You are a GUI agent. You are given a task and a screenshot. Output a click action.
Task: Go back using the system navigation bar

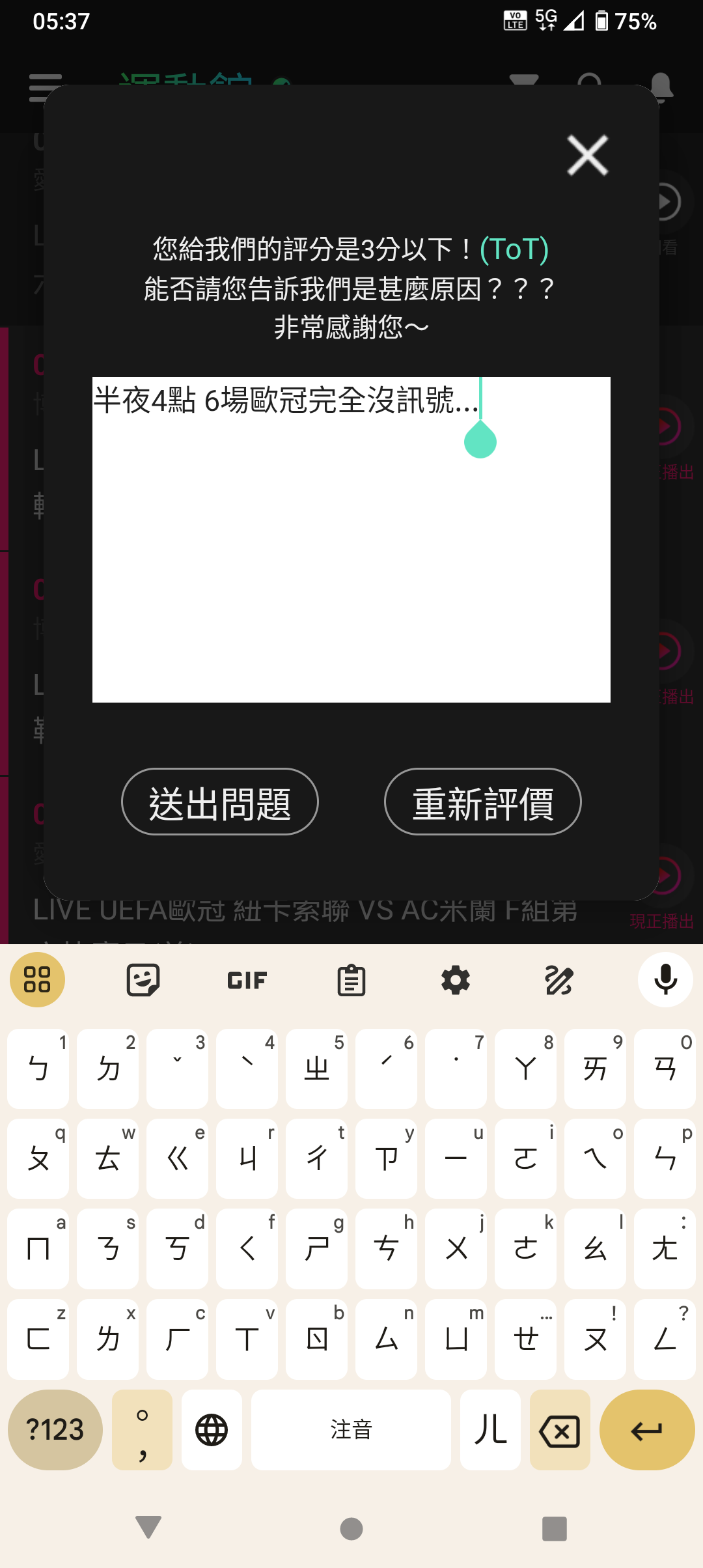click(x=148, y=1528)
